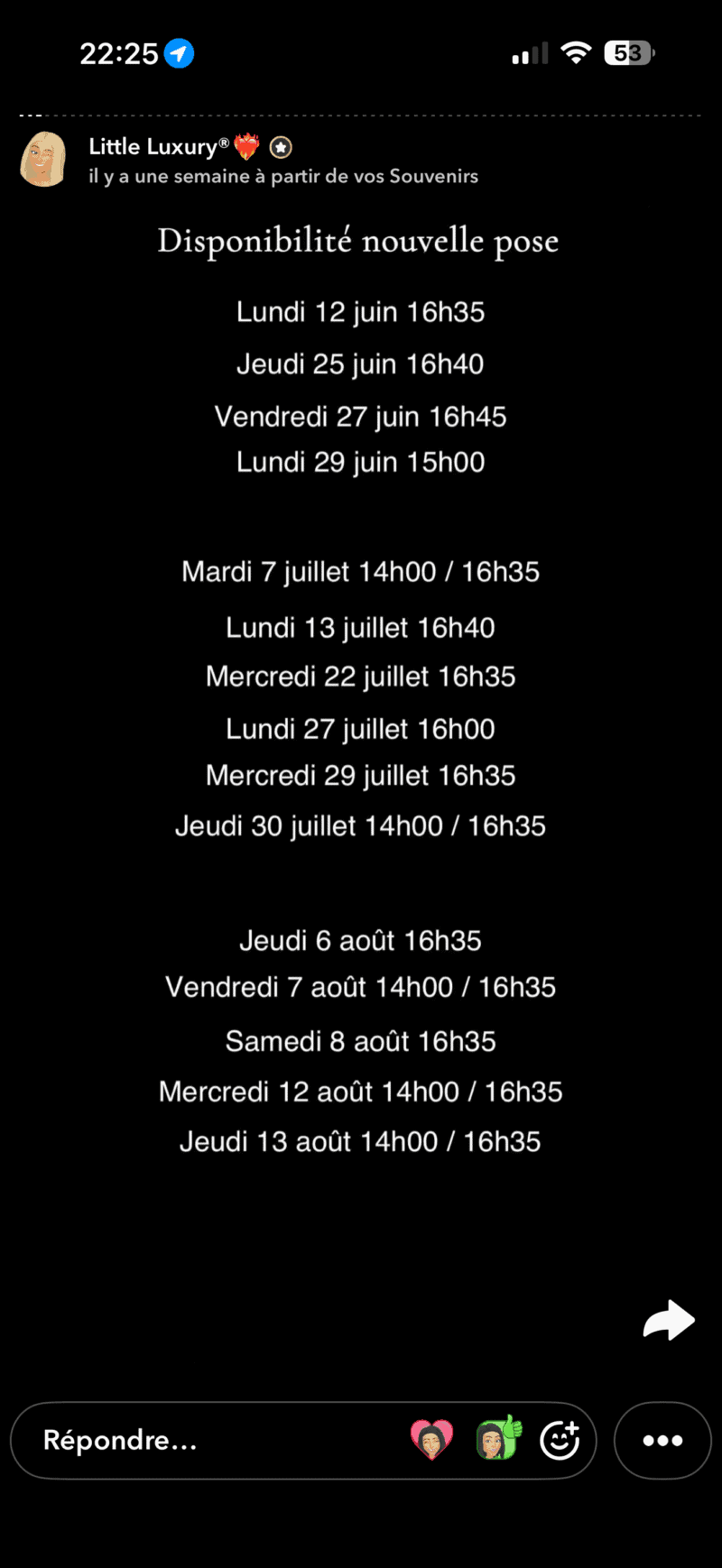Send the thumbs-up Bitmoji reaction
Viewport: 722px width, 1568px height.
pyautogui.click(x=499, y=1438)
